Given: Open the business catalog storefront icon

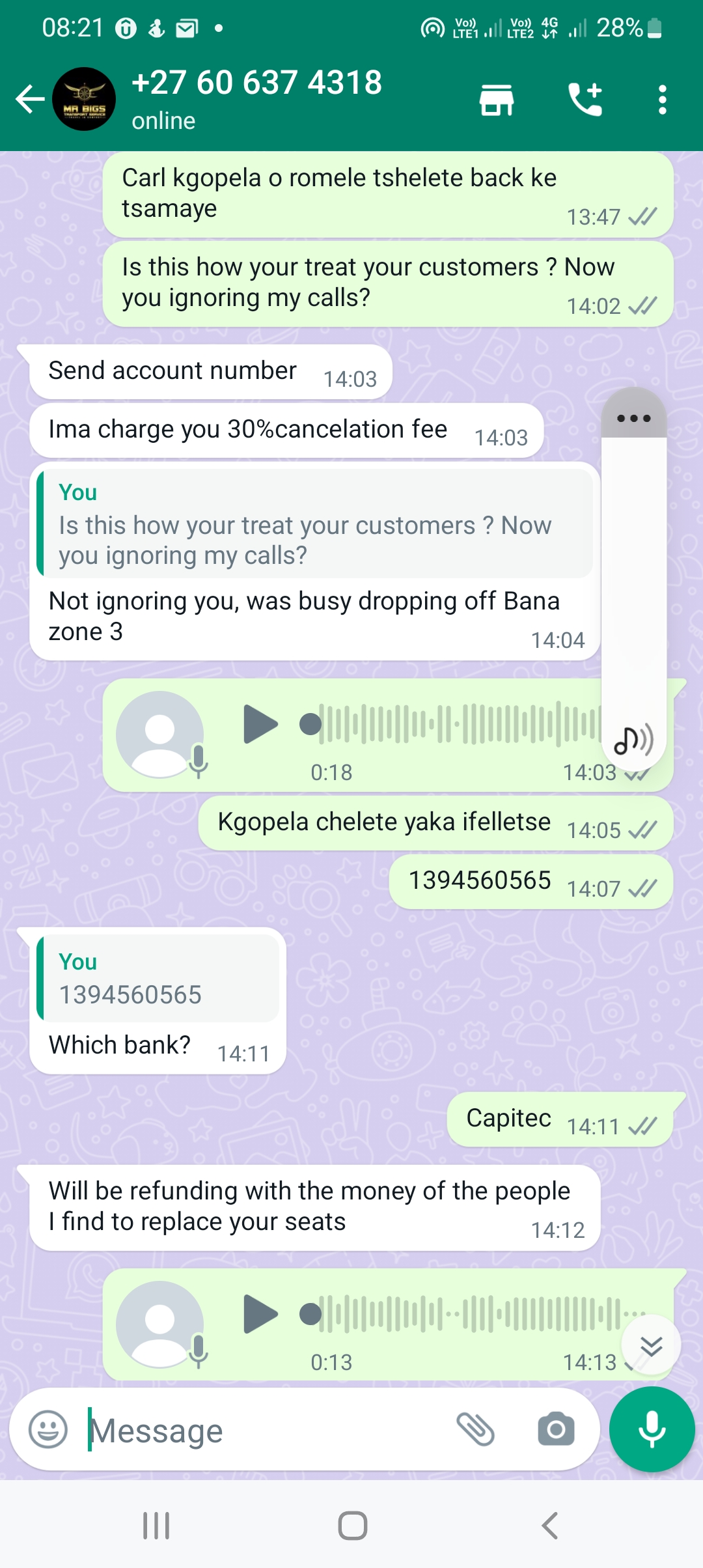Looking at the screenshot, I should 497,100.
